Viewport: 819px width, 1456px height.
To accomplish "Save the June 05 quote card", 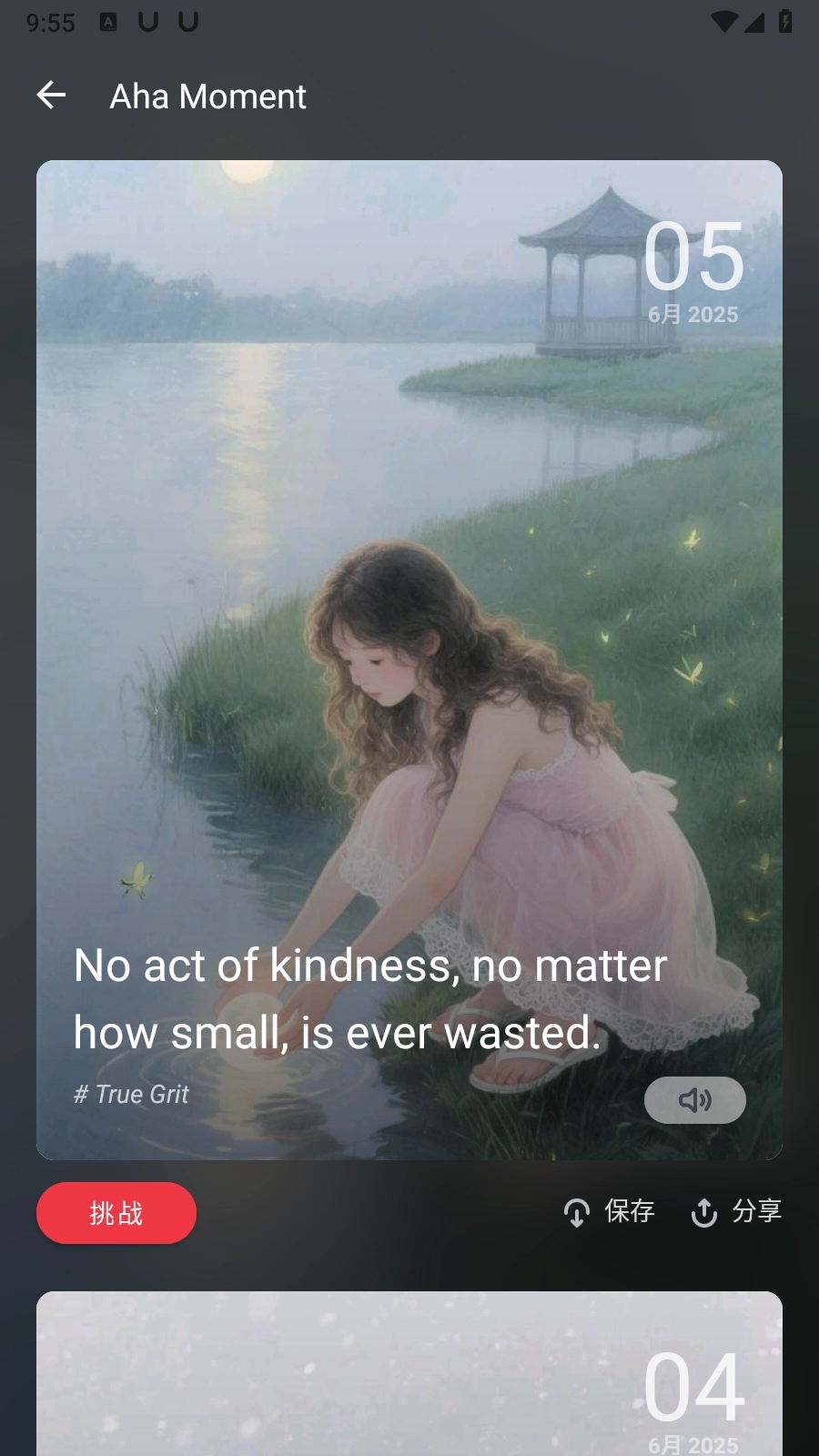I will point(609,1211).
